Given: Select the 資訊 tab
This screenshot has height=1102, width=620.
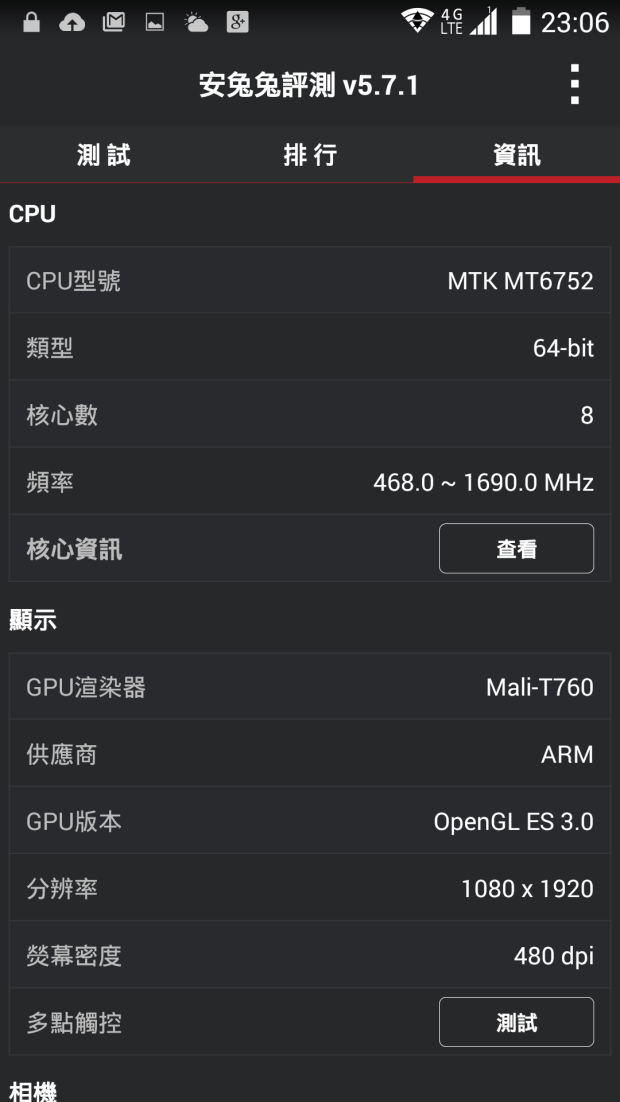Looking at the screenshot, I should click(516, 155).
